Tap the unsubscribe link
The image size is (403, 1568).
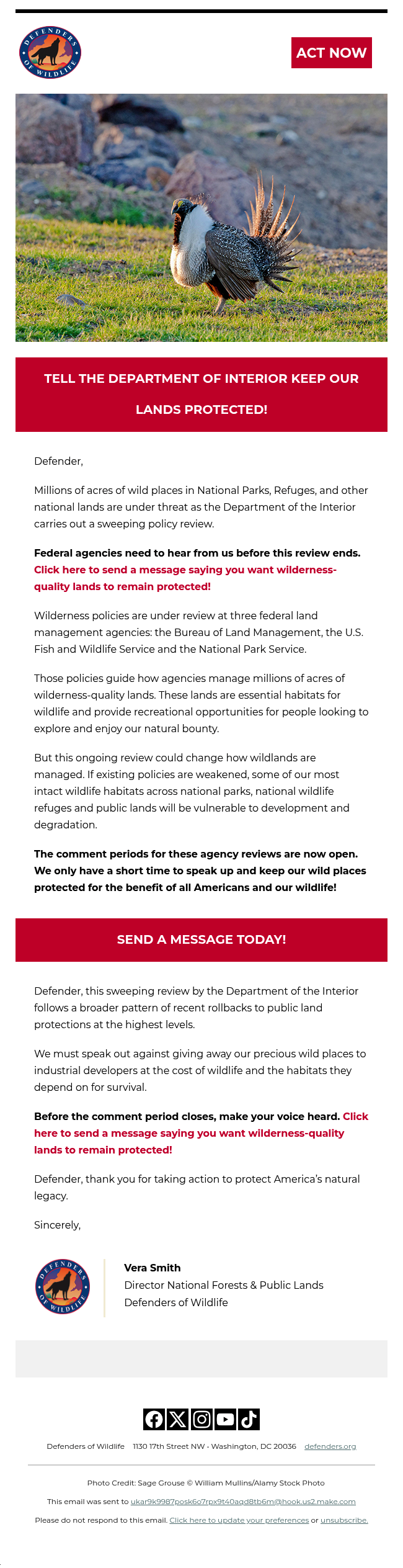[x=344, y=1520]
